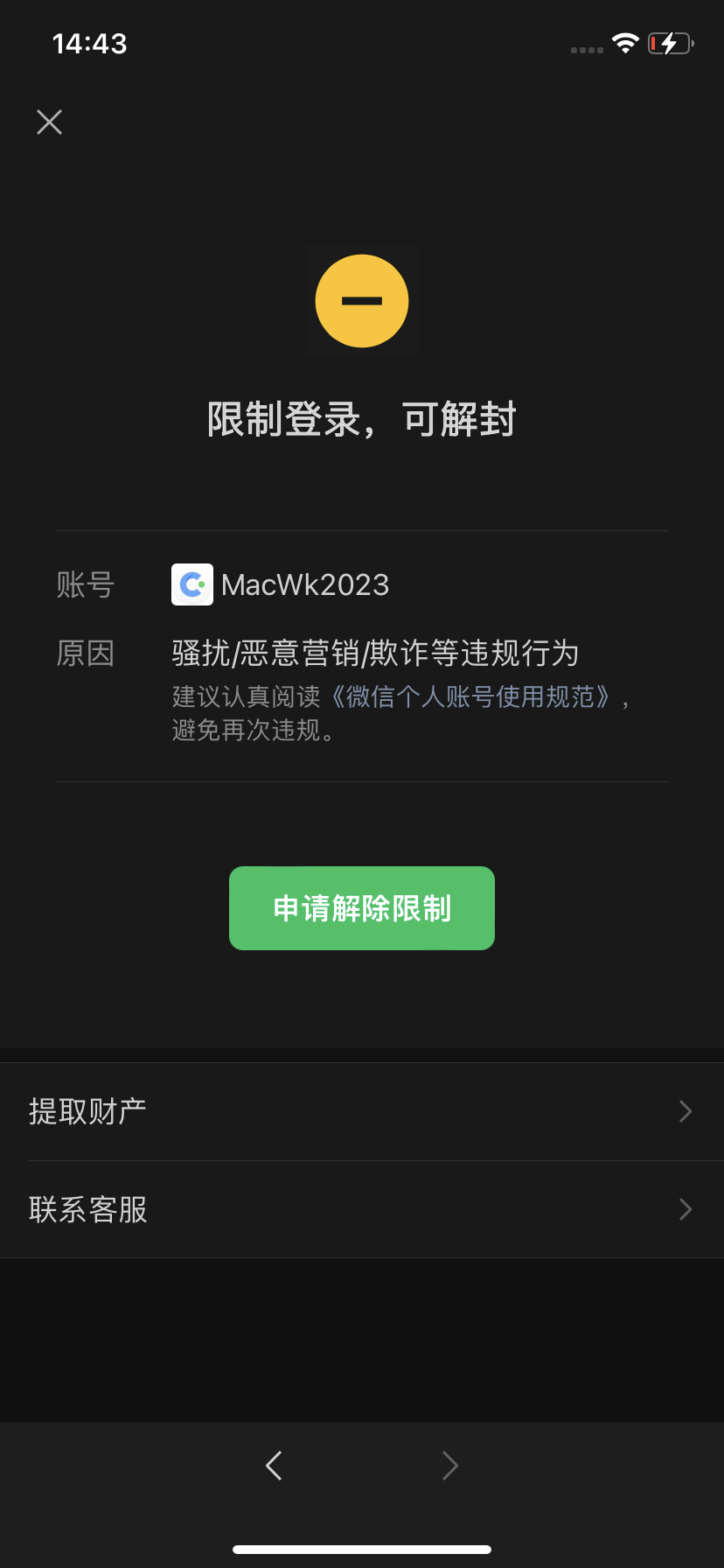Click the minus symbol inside the yellow circle
724x1568 pixels.
[x=361, y=300]
